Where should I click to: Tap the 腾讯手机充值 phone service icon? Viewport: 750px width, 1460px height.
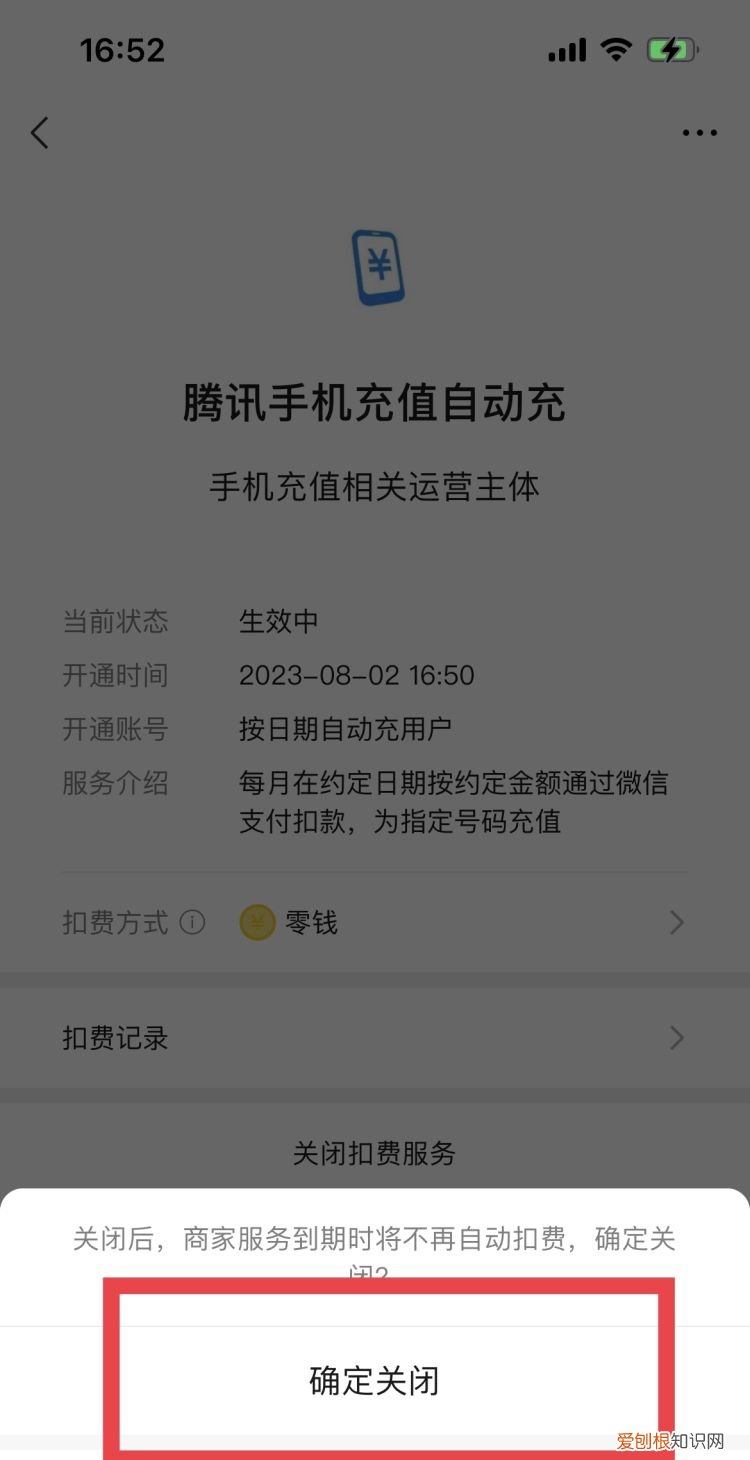[375, 265]
